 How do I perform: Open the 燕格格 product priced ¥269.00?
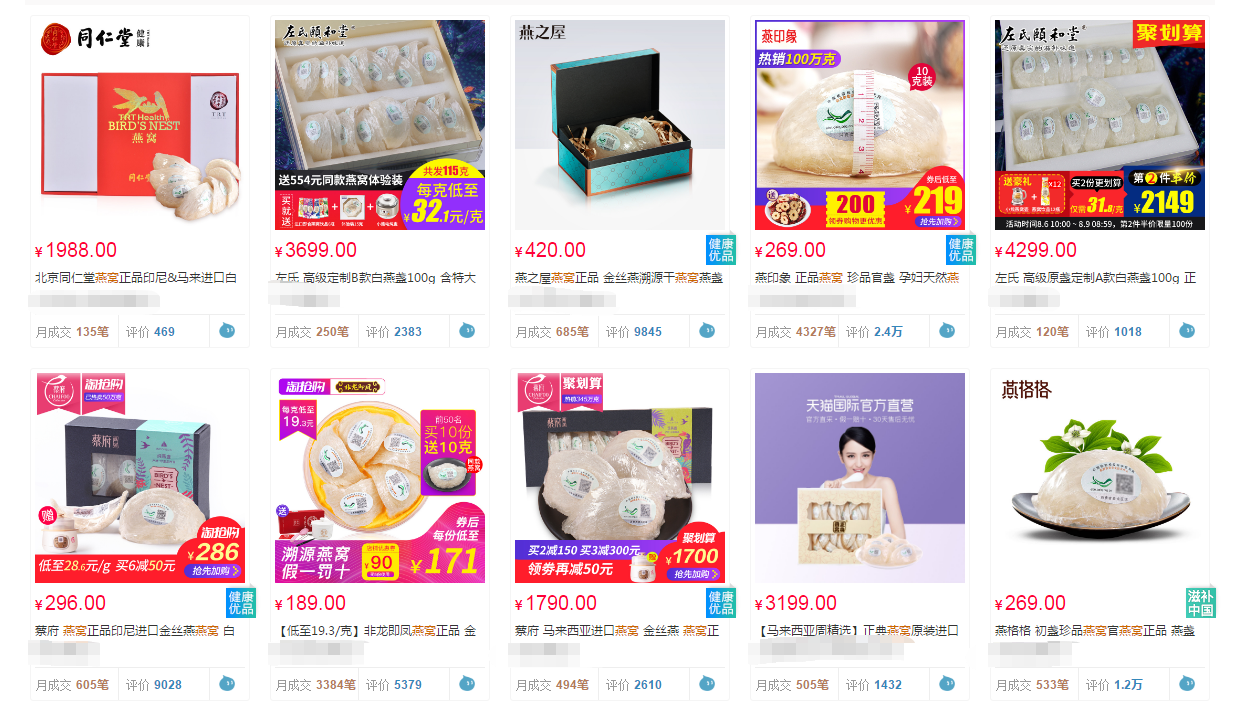[x=1099, y=478]
